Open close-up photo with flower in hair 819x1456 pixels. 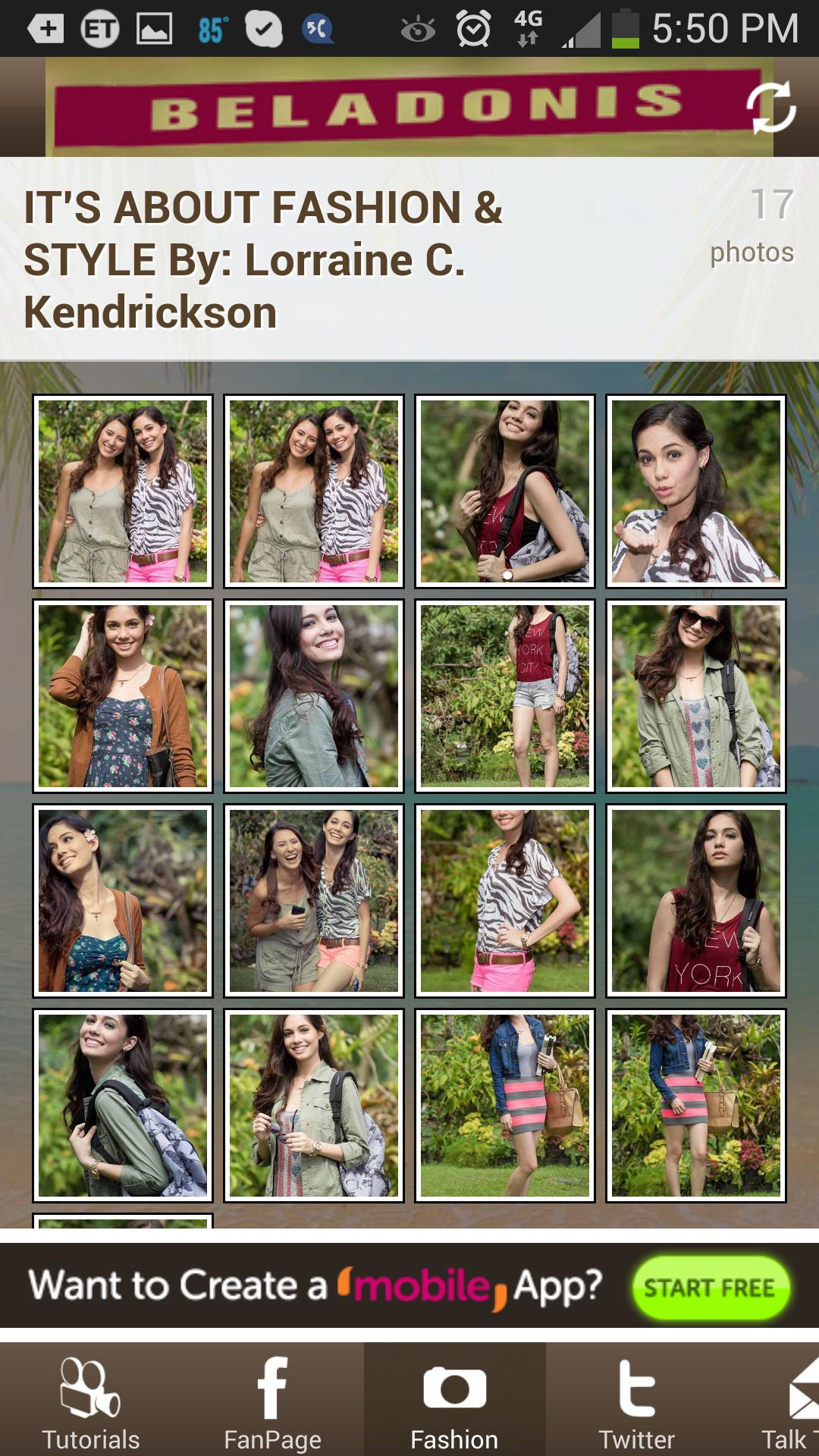tap(123, 901)
